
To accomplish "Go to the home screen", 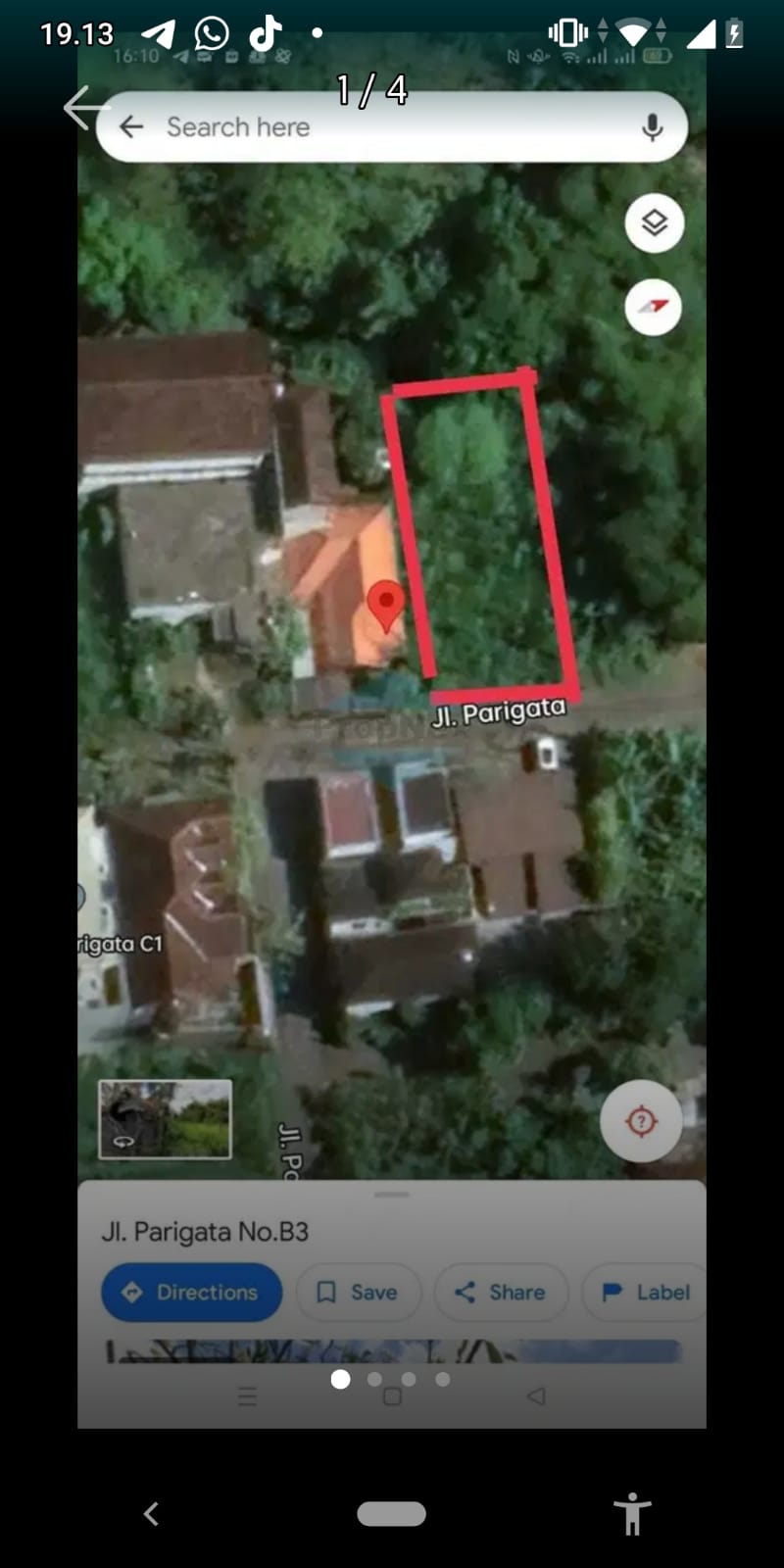I will pyautogui.click(x=391, y=1514).
